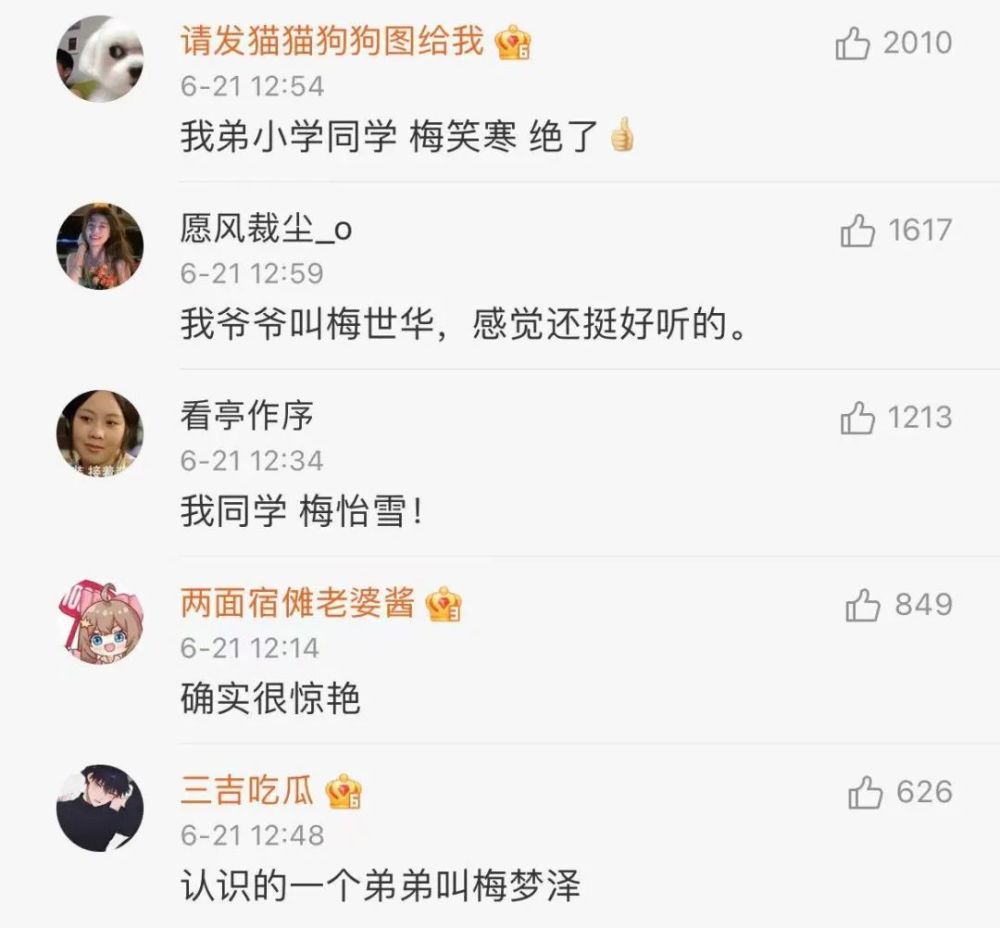Tap 三吉吃瓜's profile avatar

coord(99,808)
